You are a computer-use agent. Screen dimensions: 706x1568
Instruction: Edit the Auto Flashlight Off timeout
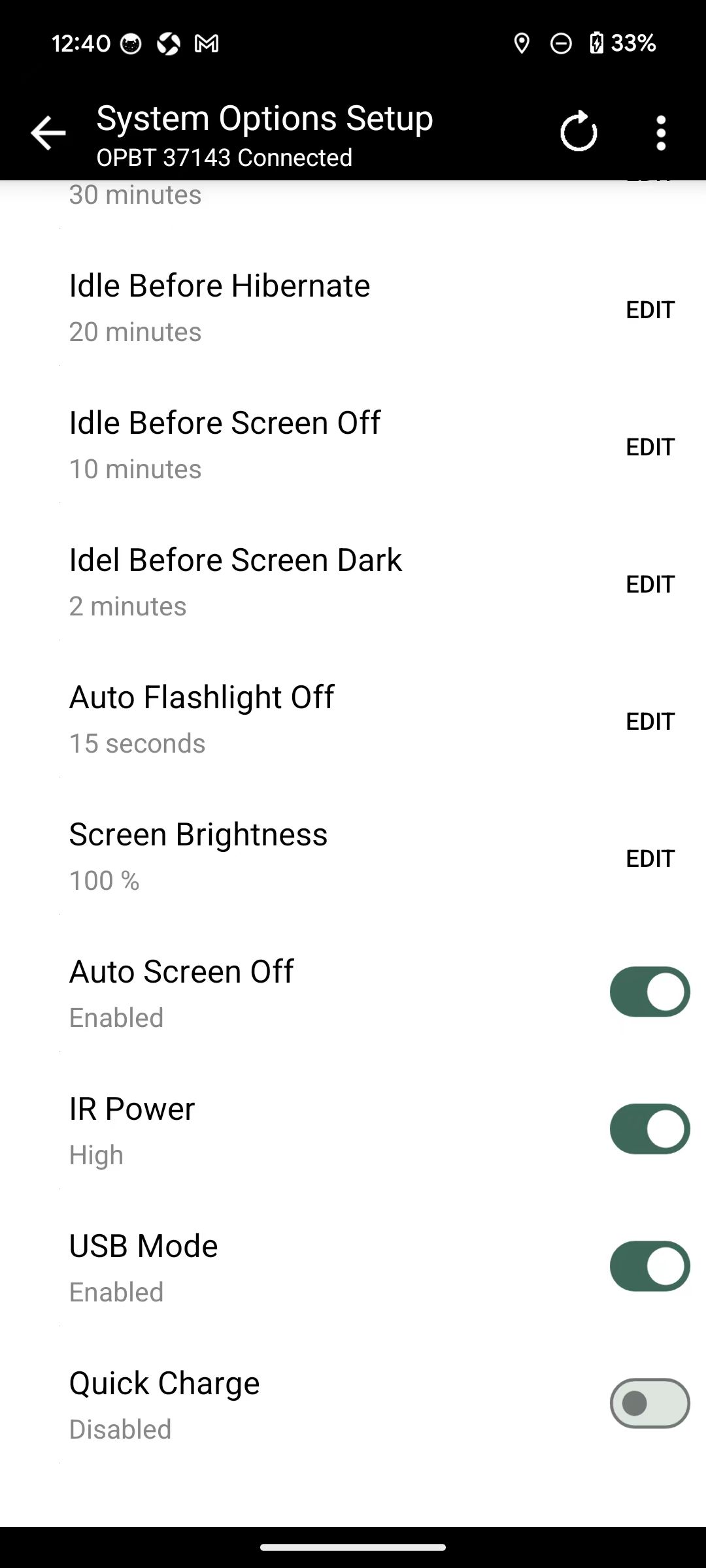[x=650, y=721]
